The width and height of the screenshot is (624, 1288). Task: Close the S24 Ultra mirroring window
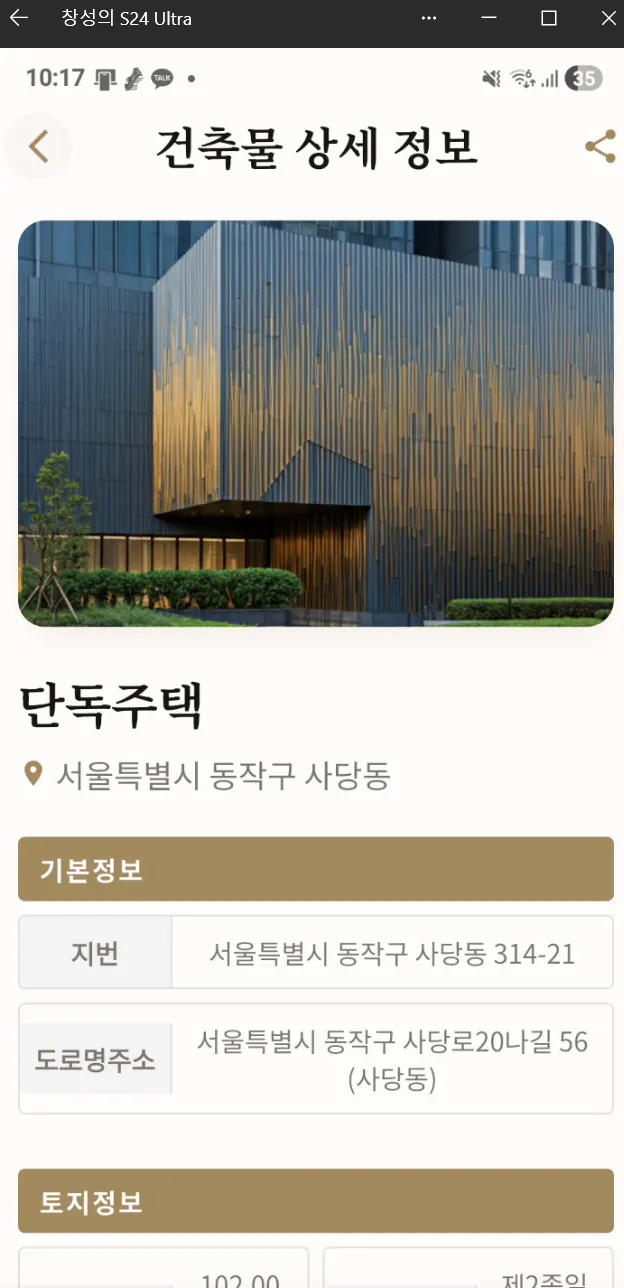(x=608, y=18)
